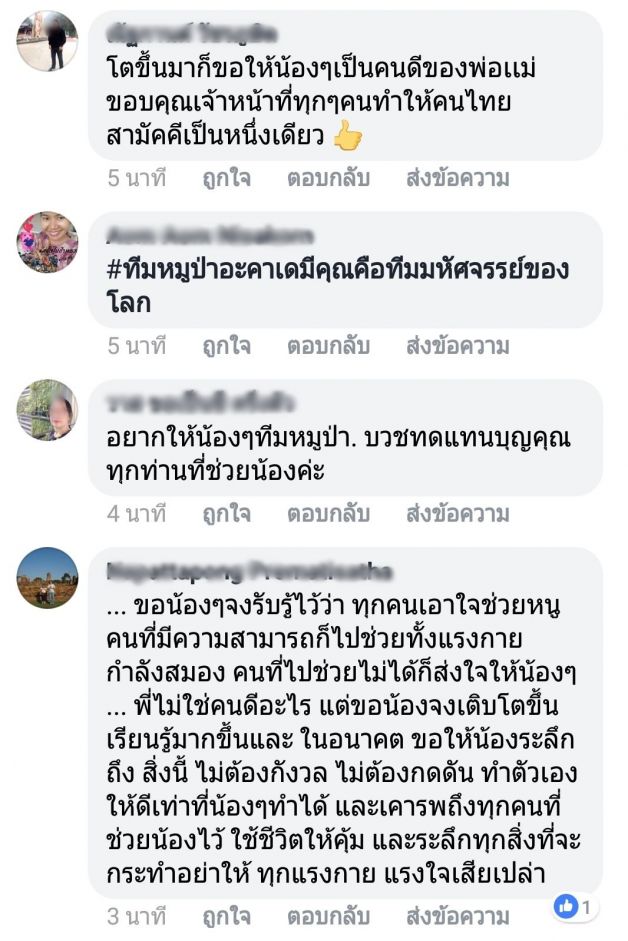View reactions on the 3 นาที comment
This screenshot has height=941, width=628.
575,908
